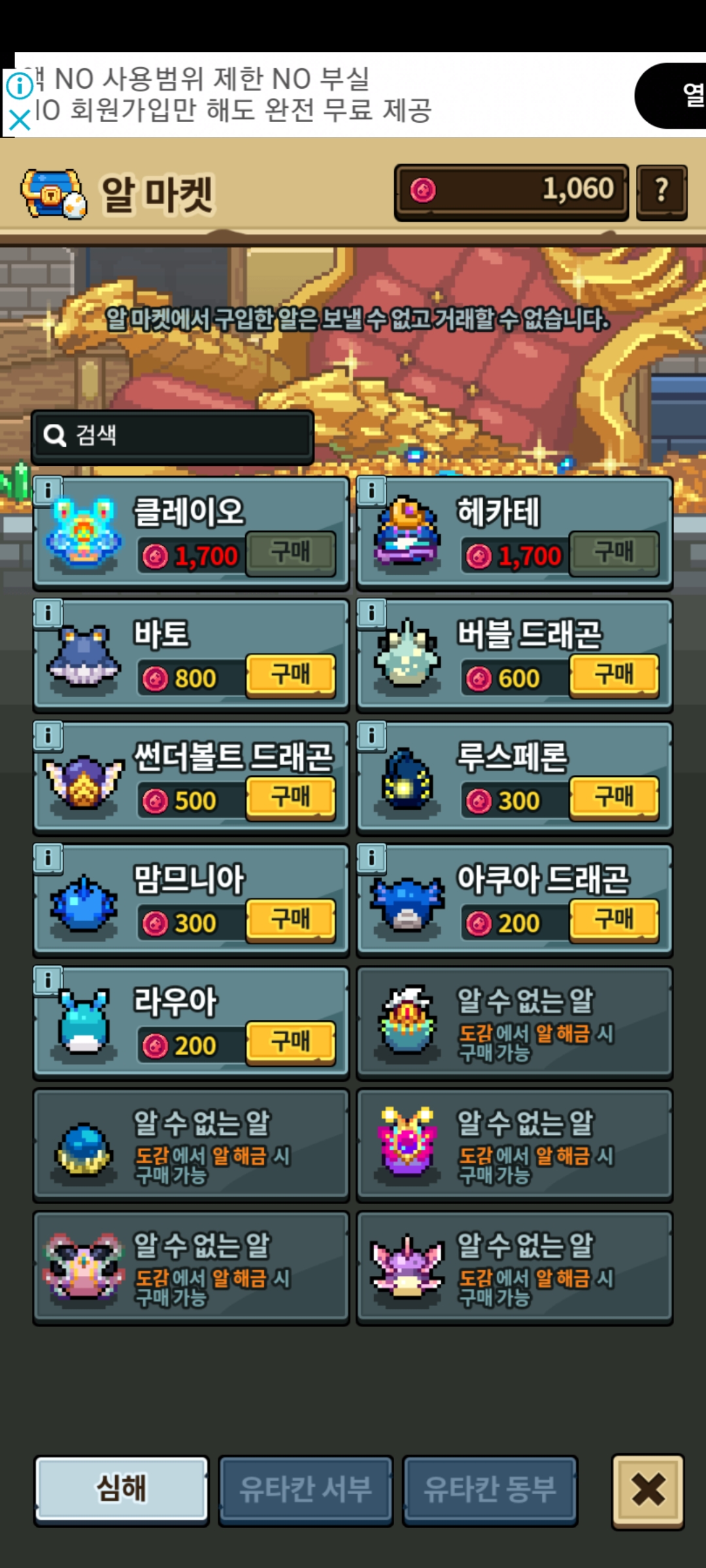Screen dimensions: 706x1568
Task: Buy the 바토 egg for 800
Action: pos(290,676)
